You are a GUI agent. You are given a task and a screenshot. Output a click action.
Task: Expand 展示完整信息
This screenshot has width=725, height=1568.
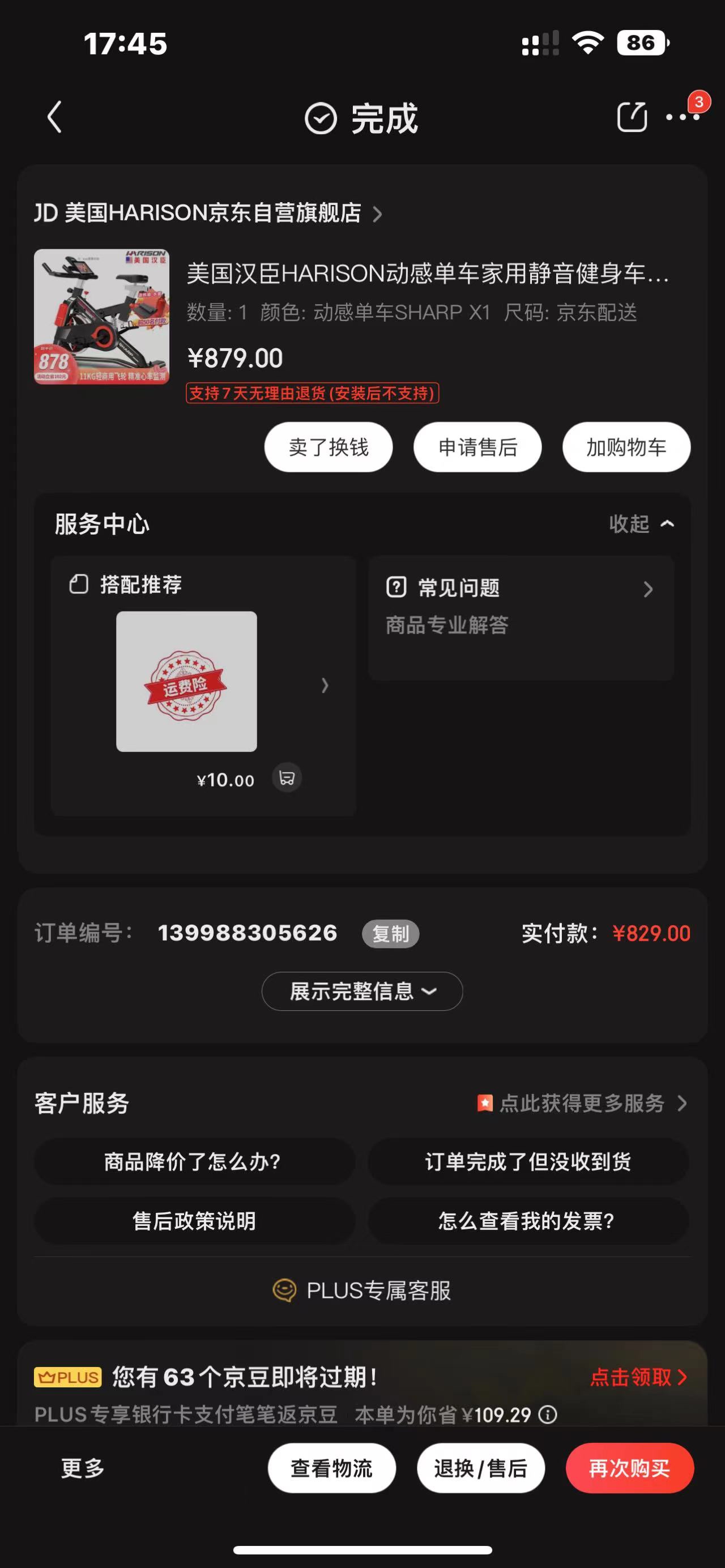pyautogui.click(x=362, y=992)
